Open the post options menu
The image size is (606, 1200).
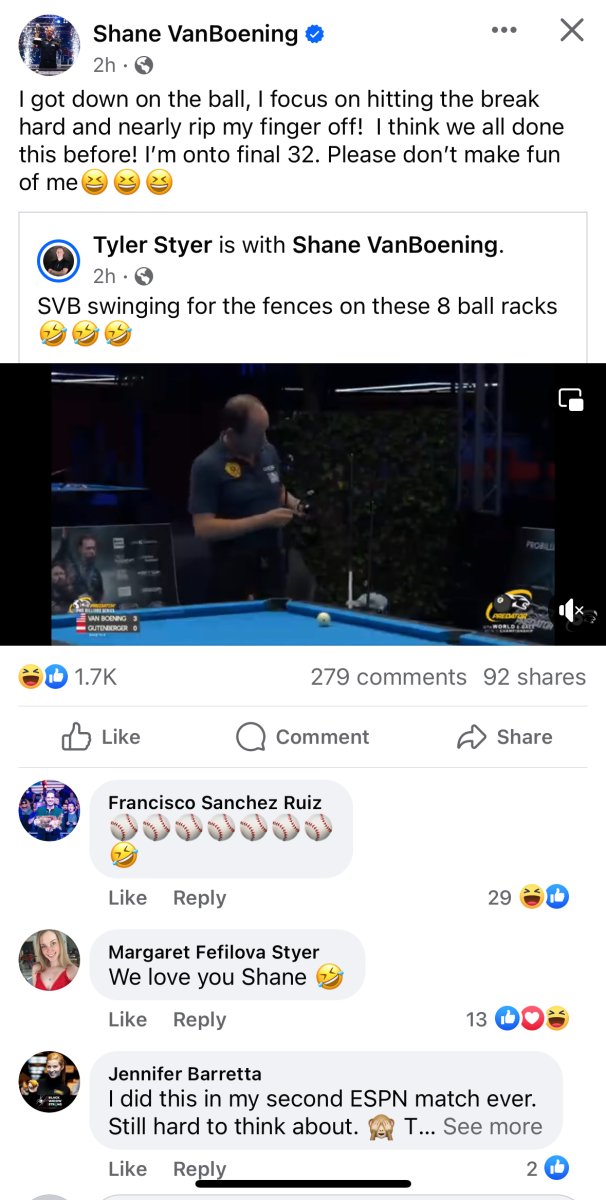point(505,31)
